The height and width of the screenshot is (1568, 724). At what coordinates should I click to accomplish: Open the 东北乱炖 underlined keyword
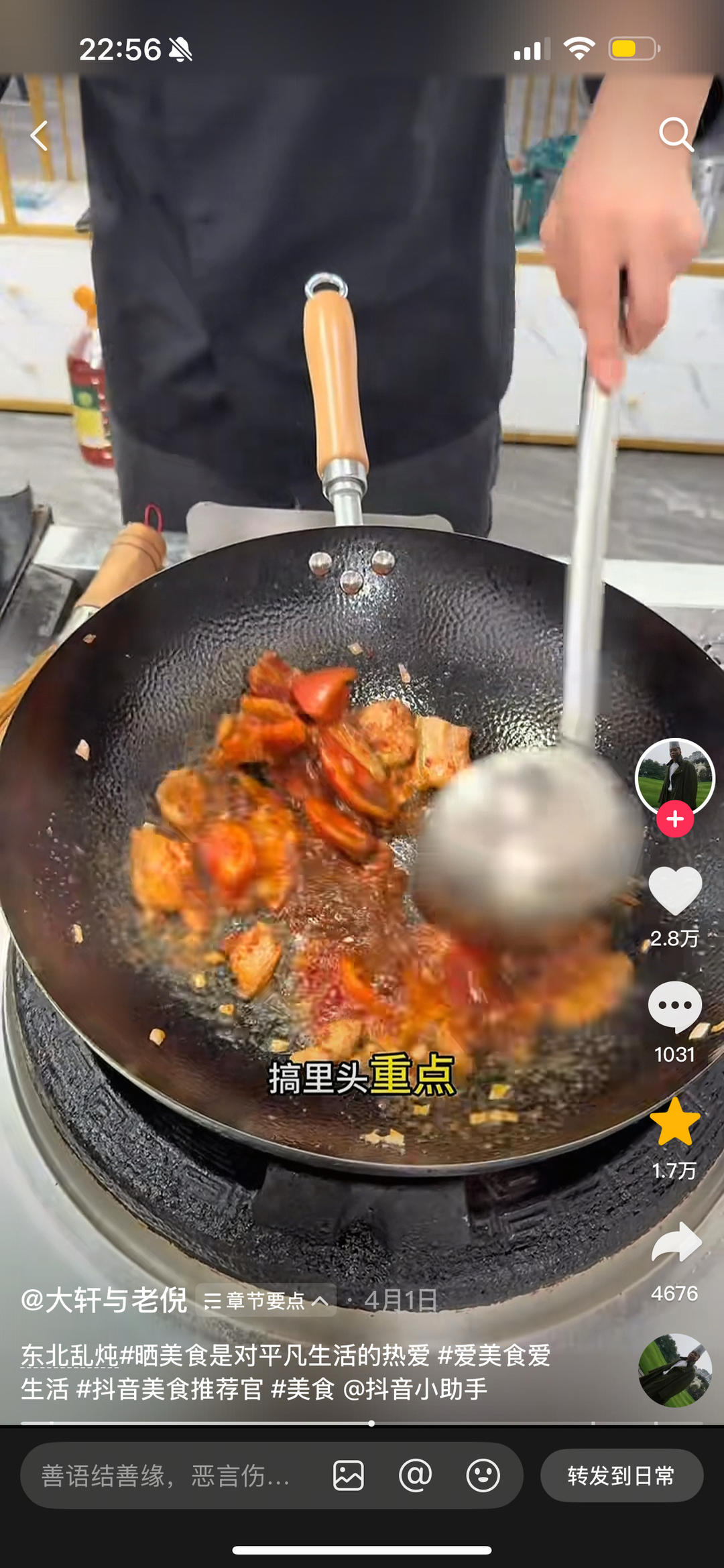(69, 1355)
